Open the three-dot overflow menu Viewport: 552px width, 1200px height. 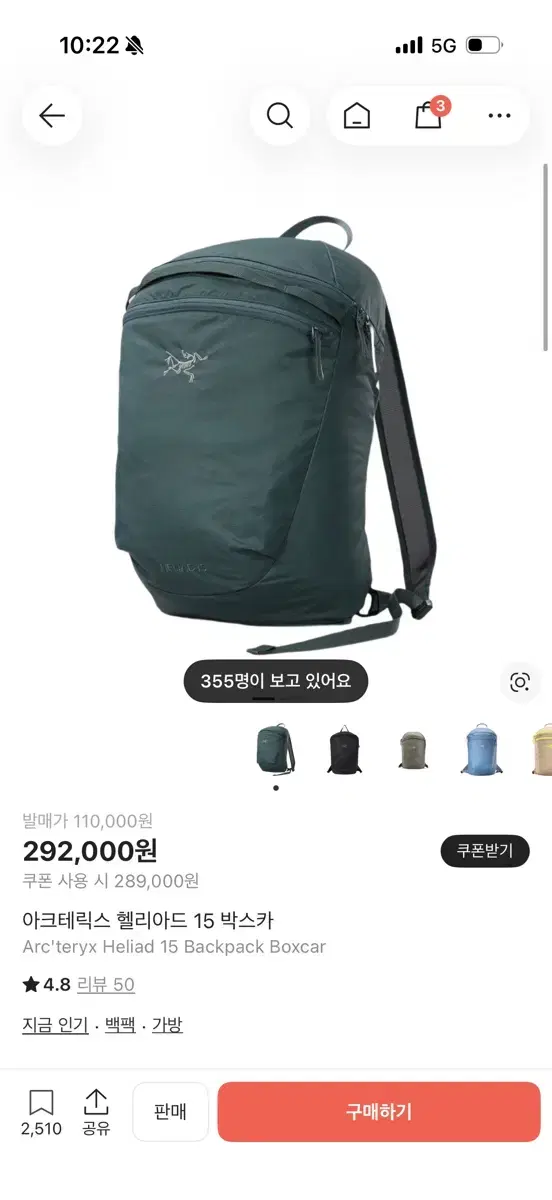point(499,116)
